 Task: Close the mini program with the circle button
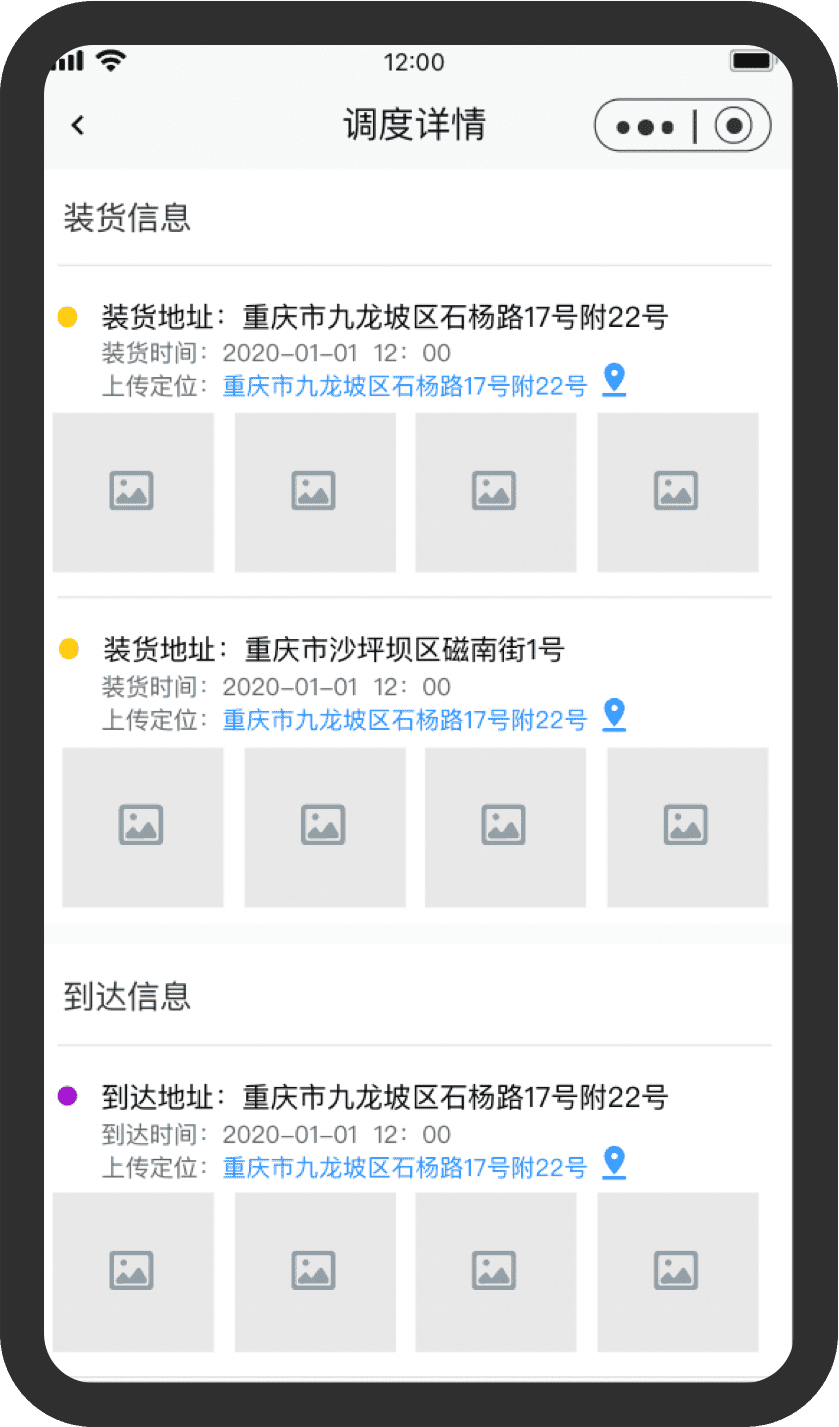(735, 126)
